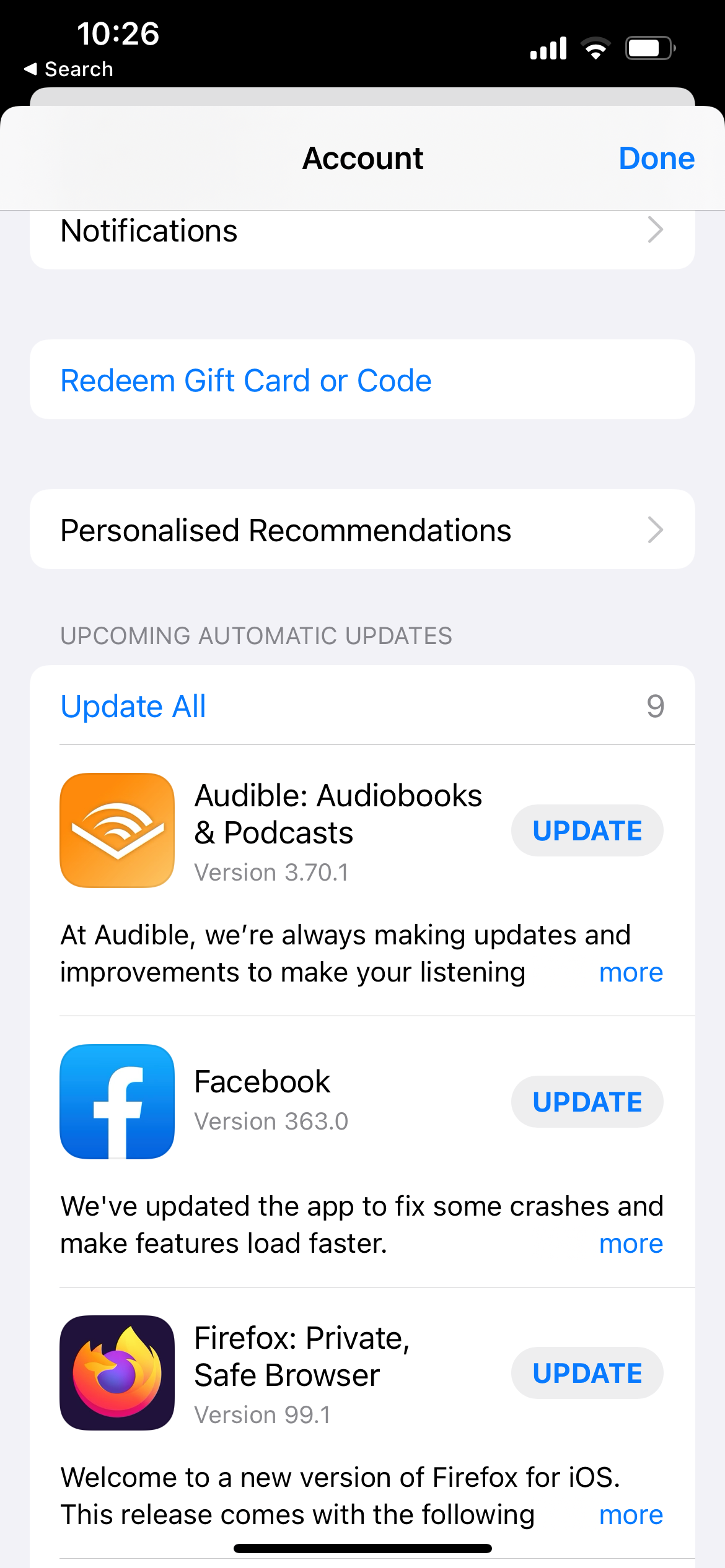Open the Firefox app icon
The image size is (725, 1568).
pyautogui.click(x=117, y=1373)
